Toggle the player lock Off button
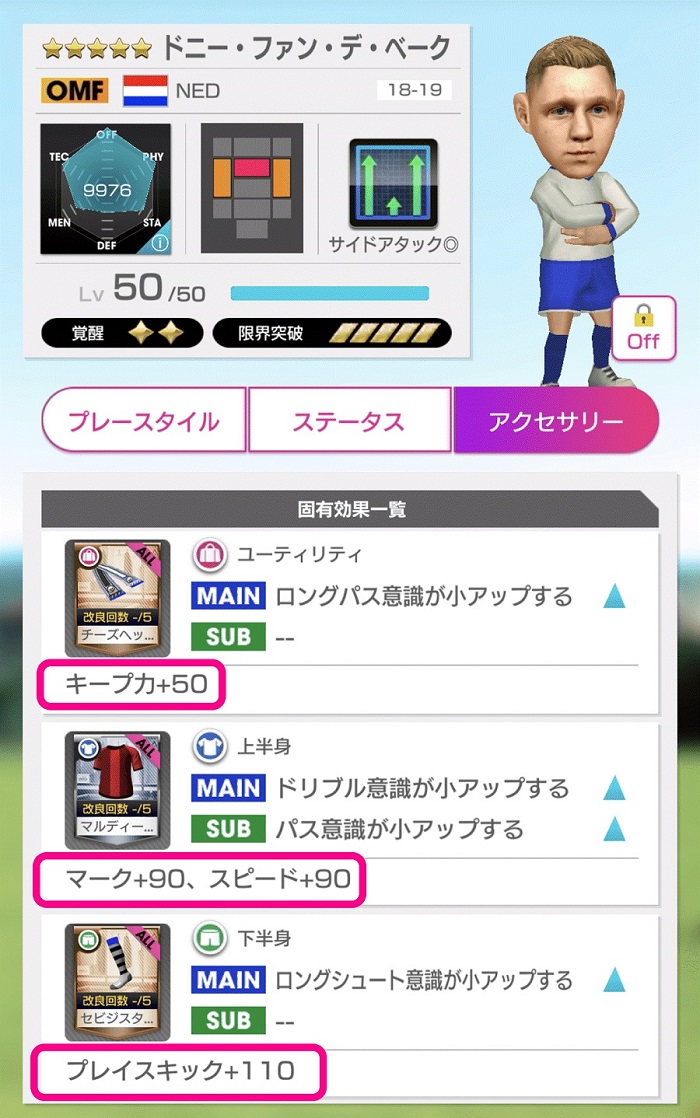 tap(643, 329)
